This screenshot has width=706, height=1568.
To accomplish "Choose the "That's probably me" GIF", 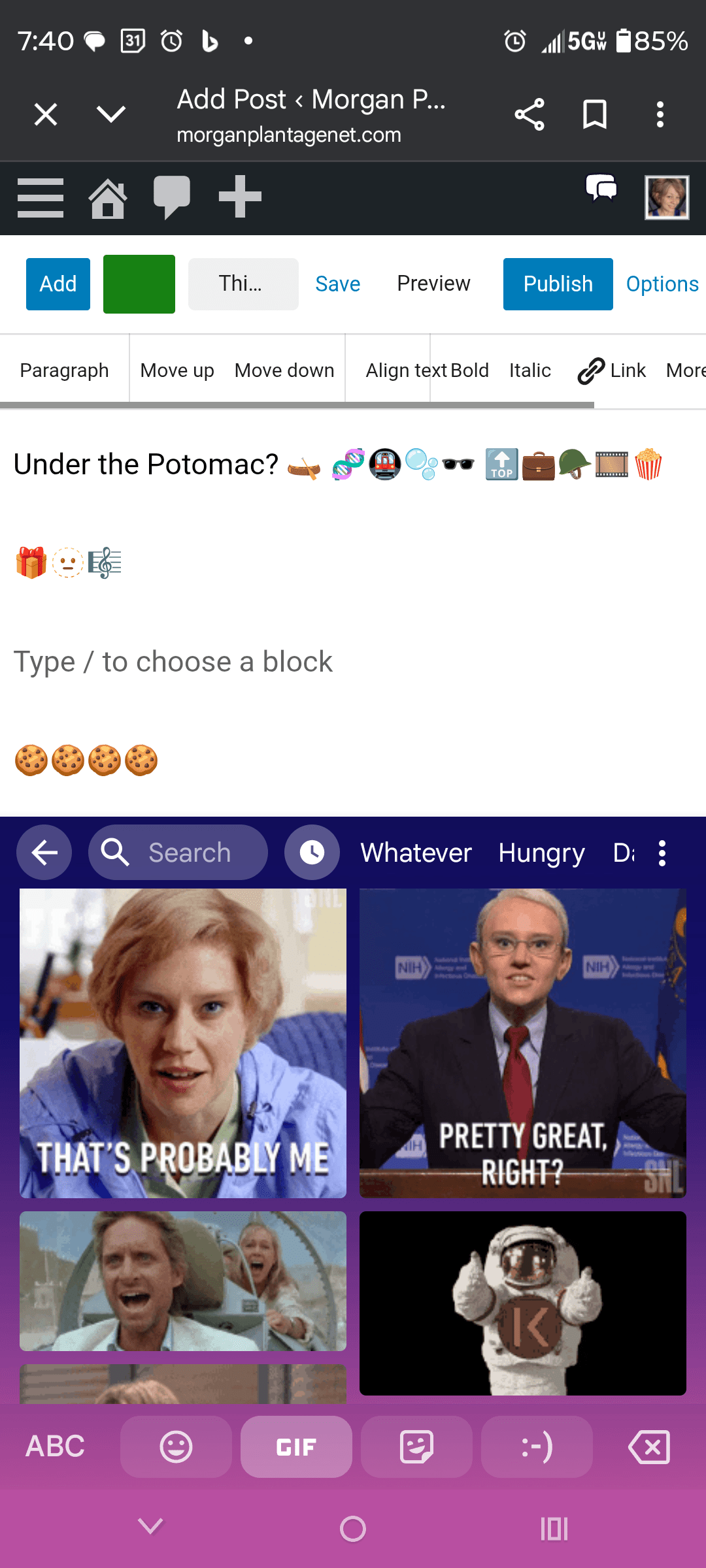I will point(183,1043).
